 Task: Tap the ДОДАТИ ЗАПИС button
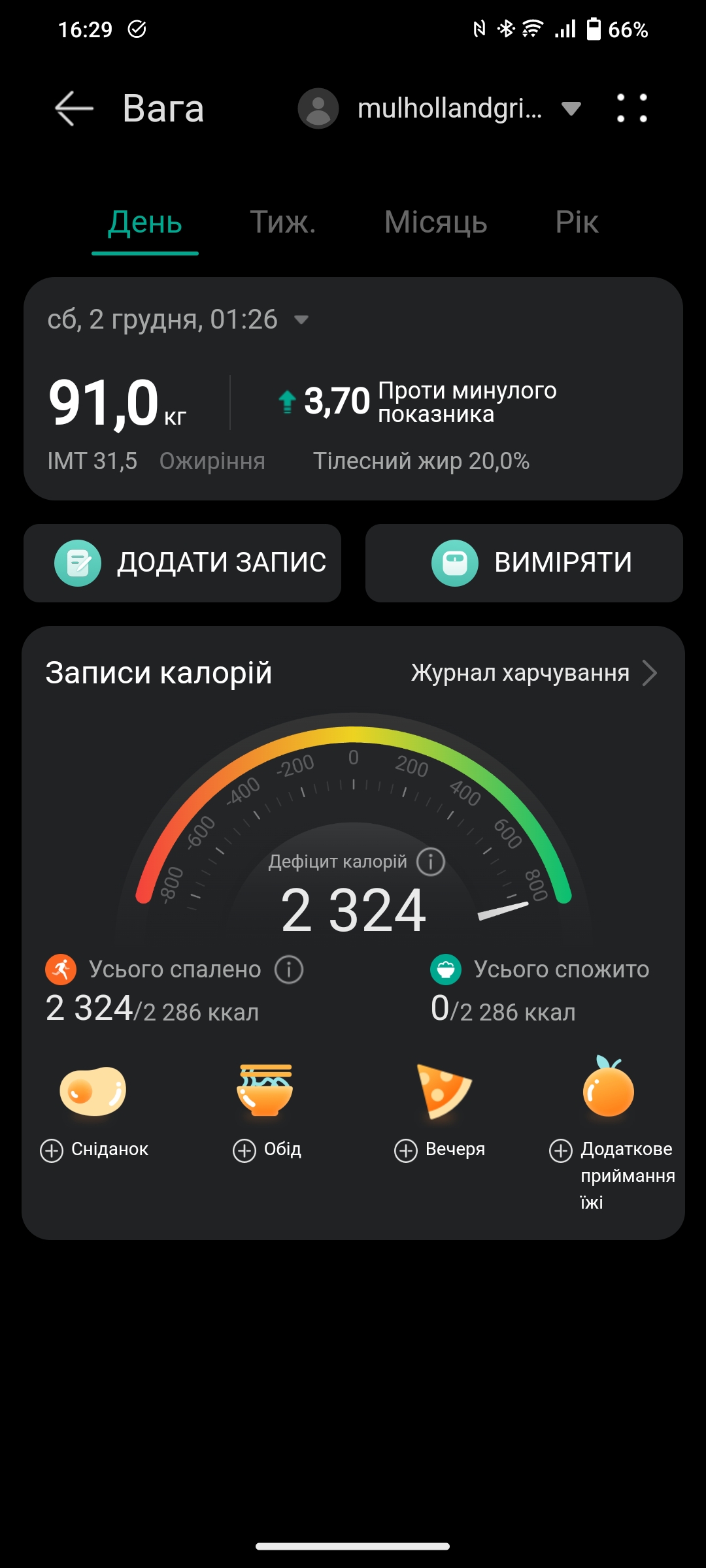(x=182, y=563)
